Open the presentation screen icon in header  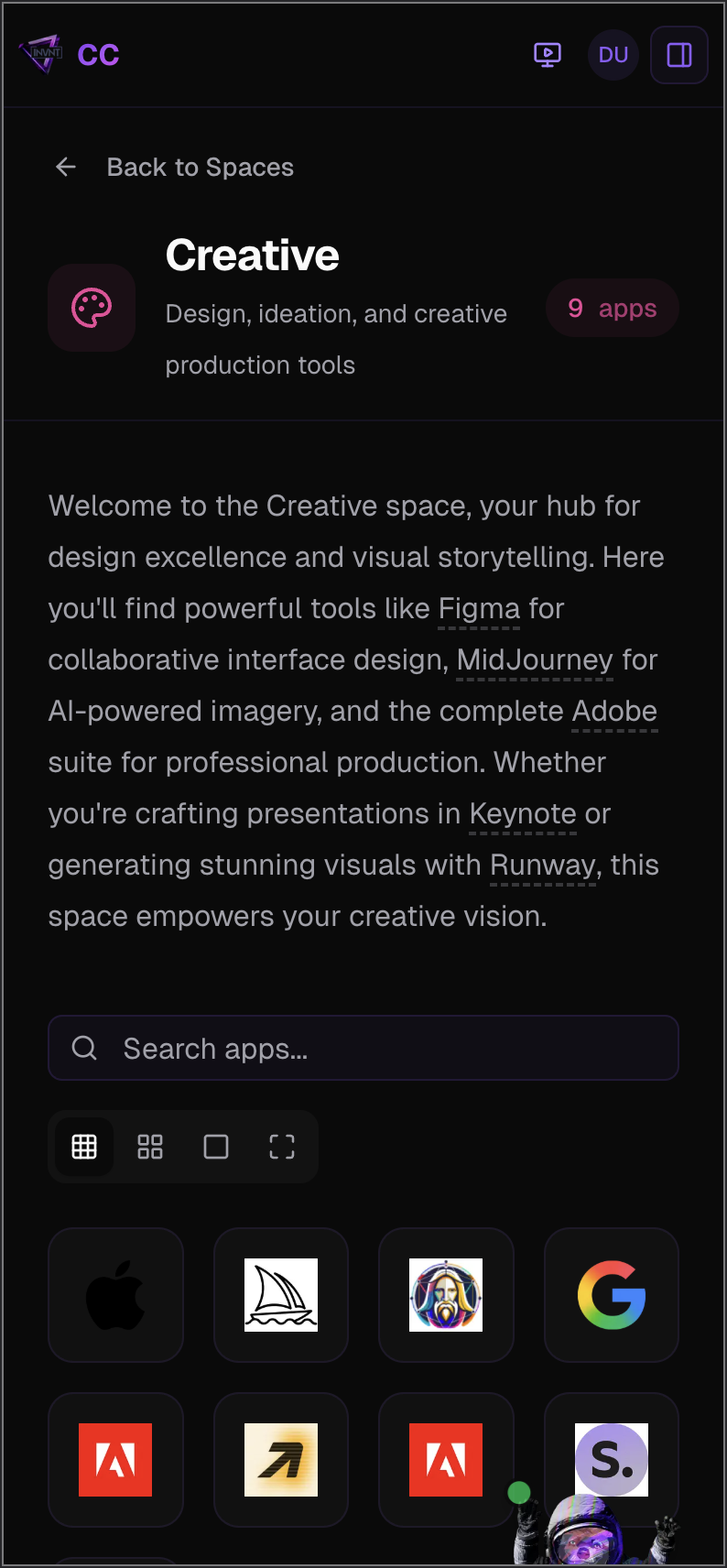pyautogui.click(x=548, y=55)
